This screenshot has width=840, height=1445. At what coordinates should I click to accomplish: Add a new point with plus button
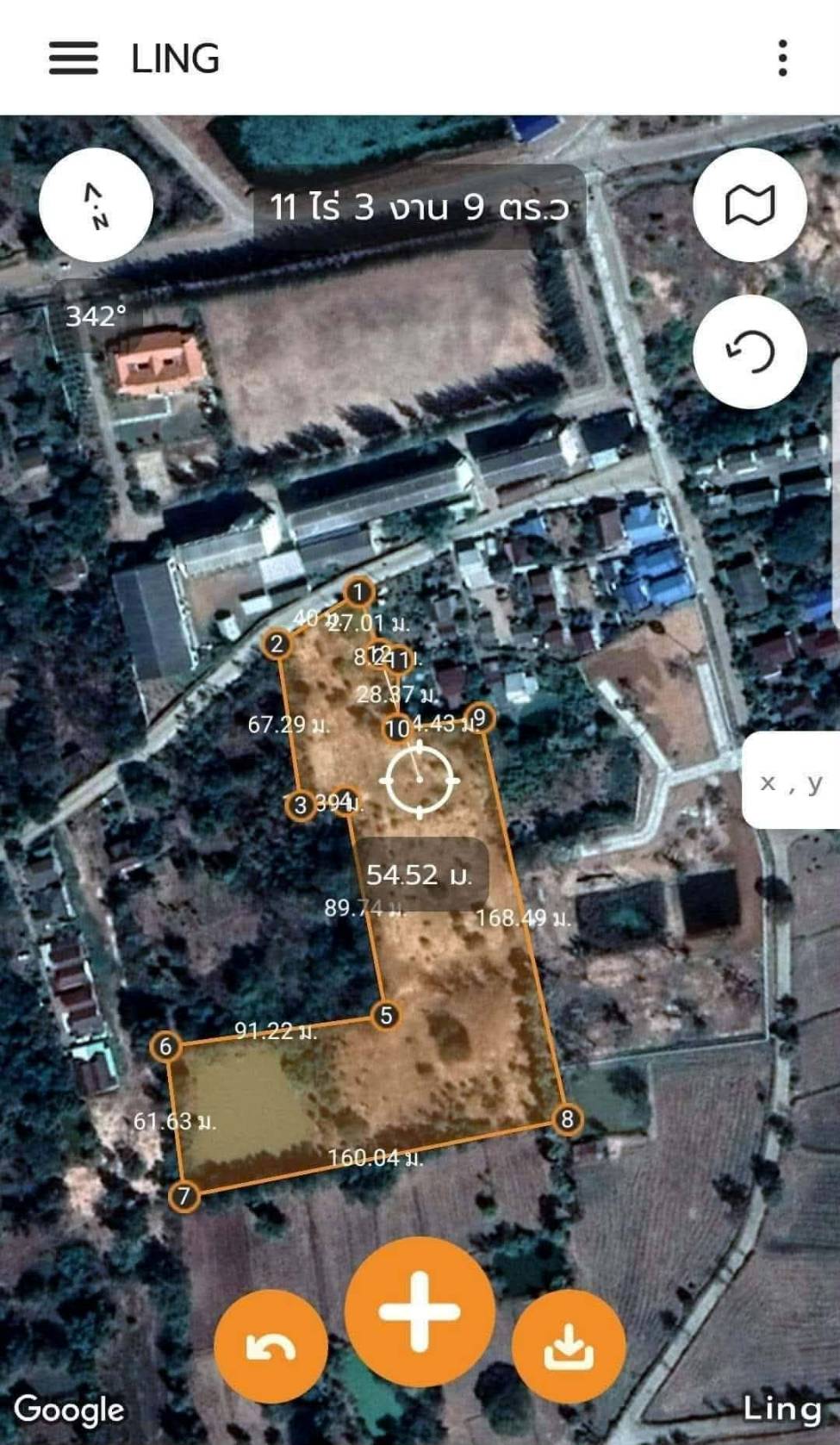[x=420, y=1311]
